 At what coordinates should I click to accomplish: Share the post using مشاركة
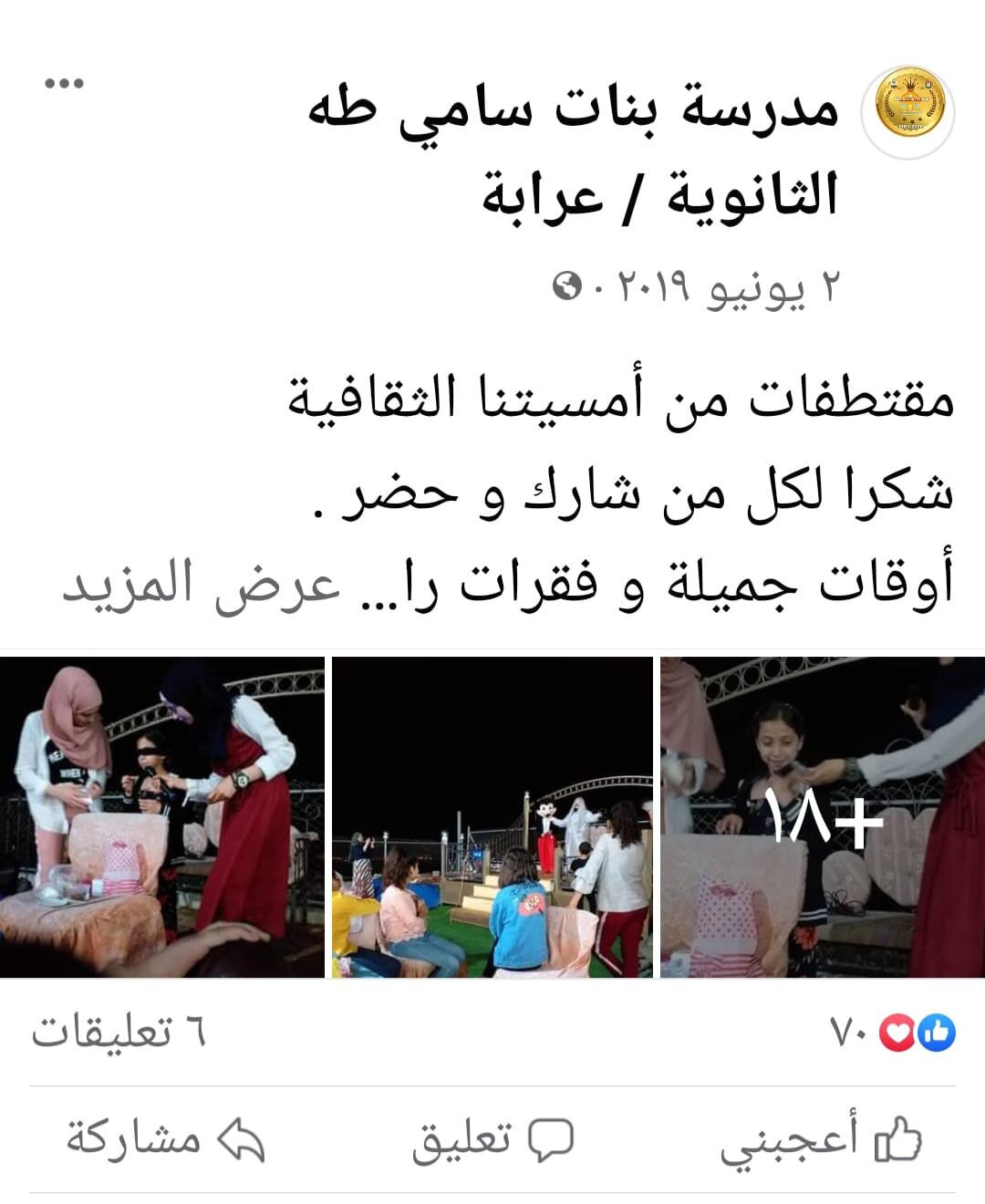(164, 1138)
